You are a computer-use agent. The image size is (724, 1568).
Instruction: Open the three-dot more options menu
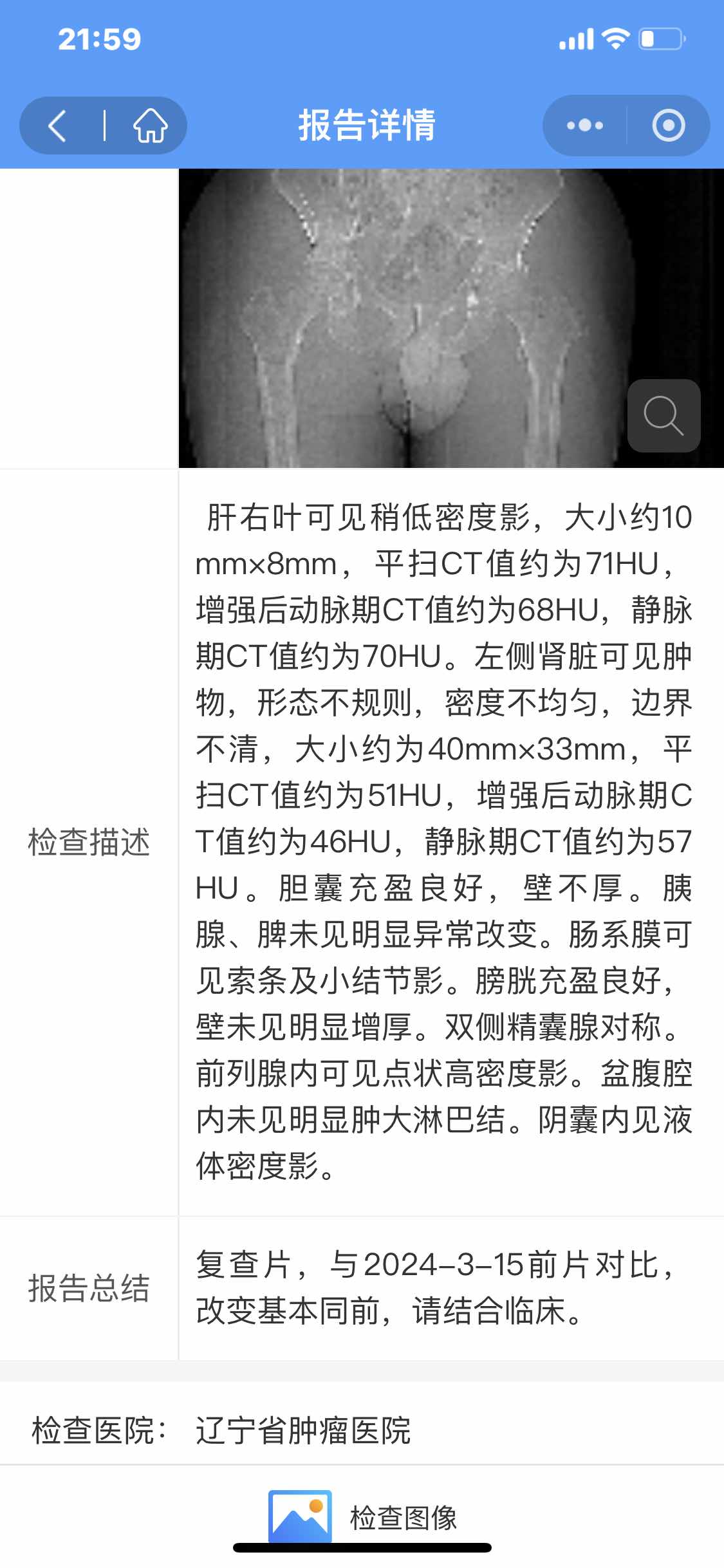tap(585, 126)
